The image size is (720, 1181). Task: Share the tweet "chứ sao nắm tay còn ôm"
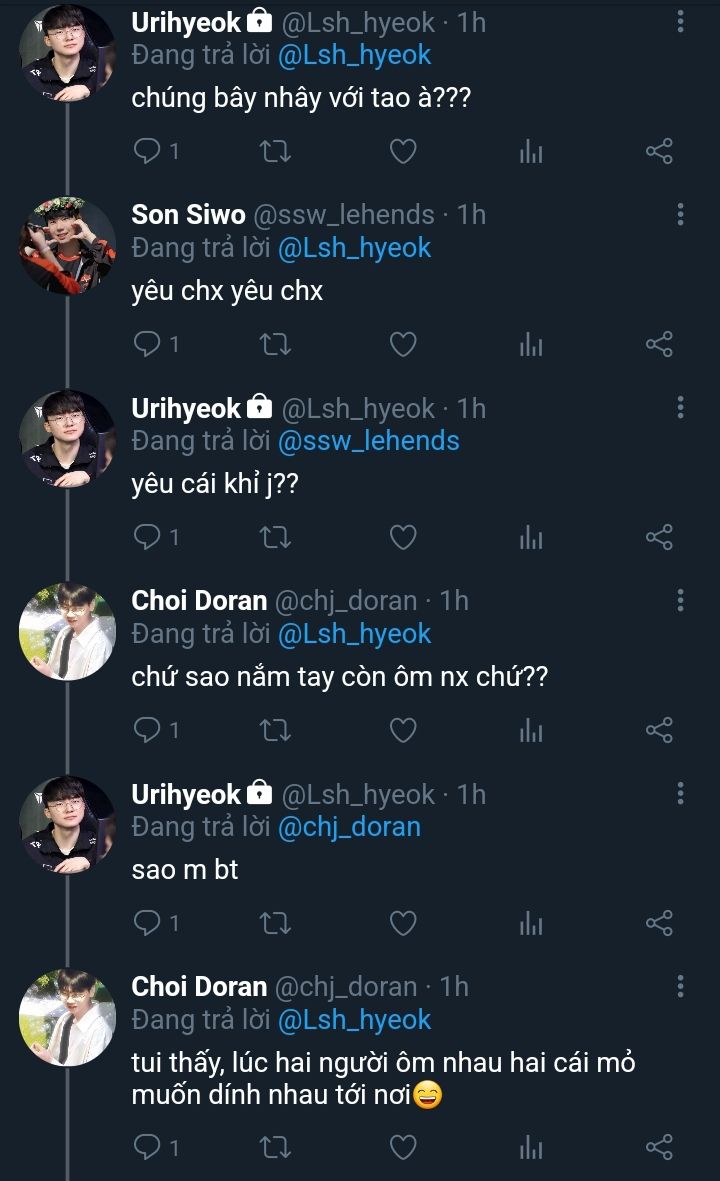[659, 731]
